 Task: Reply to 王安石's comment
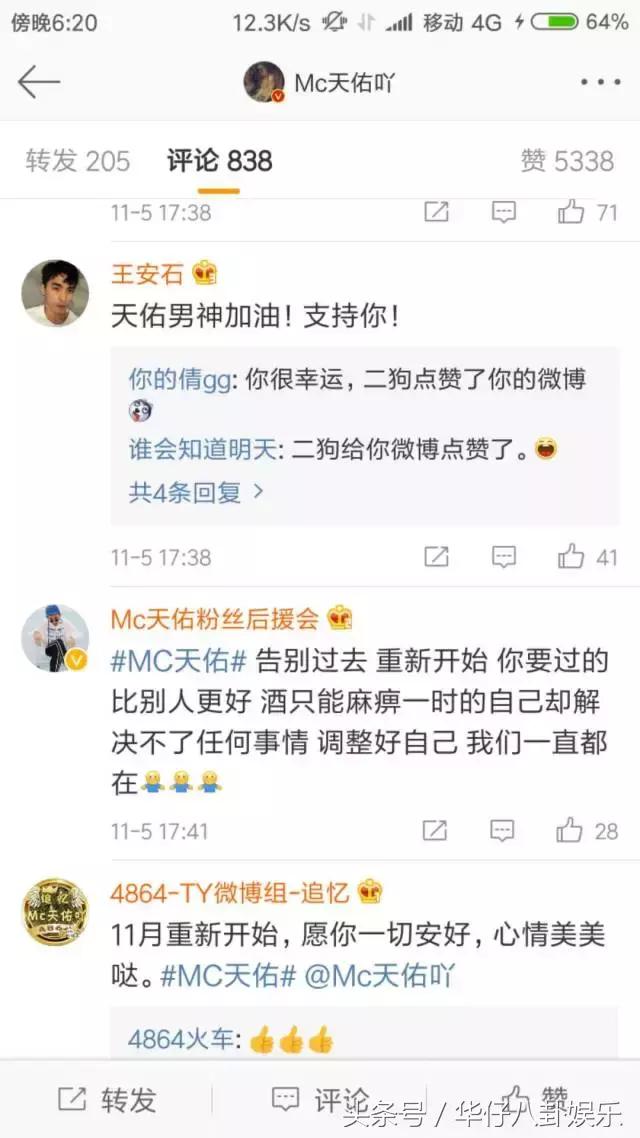coord(504,556)
